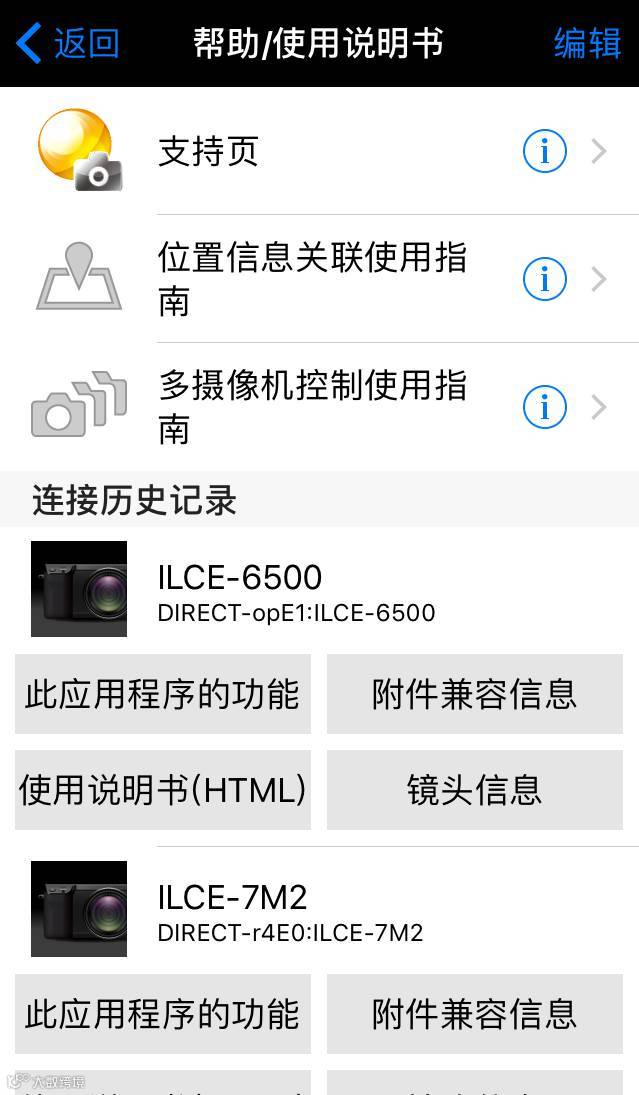Tap 编辑 to edit the list
The height and width of the screenshot is (1095, 639).
tap(587, 44)
